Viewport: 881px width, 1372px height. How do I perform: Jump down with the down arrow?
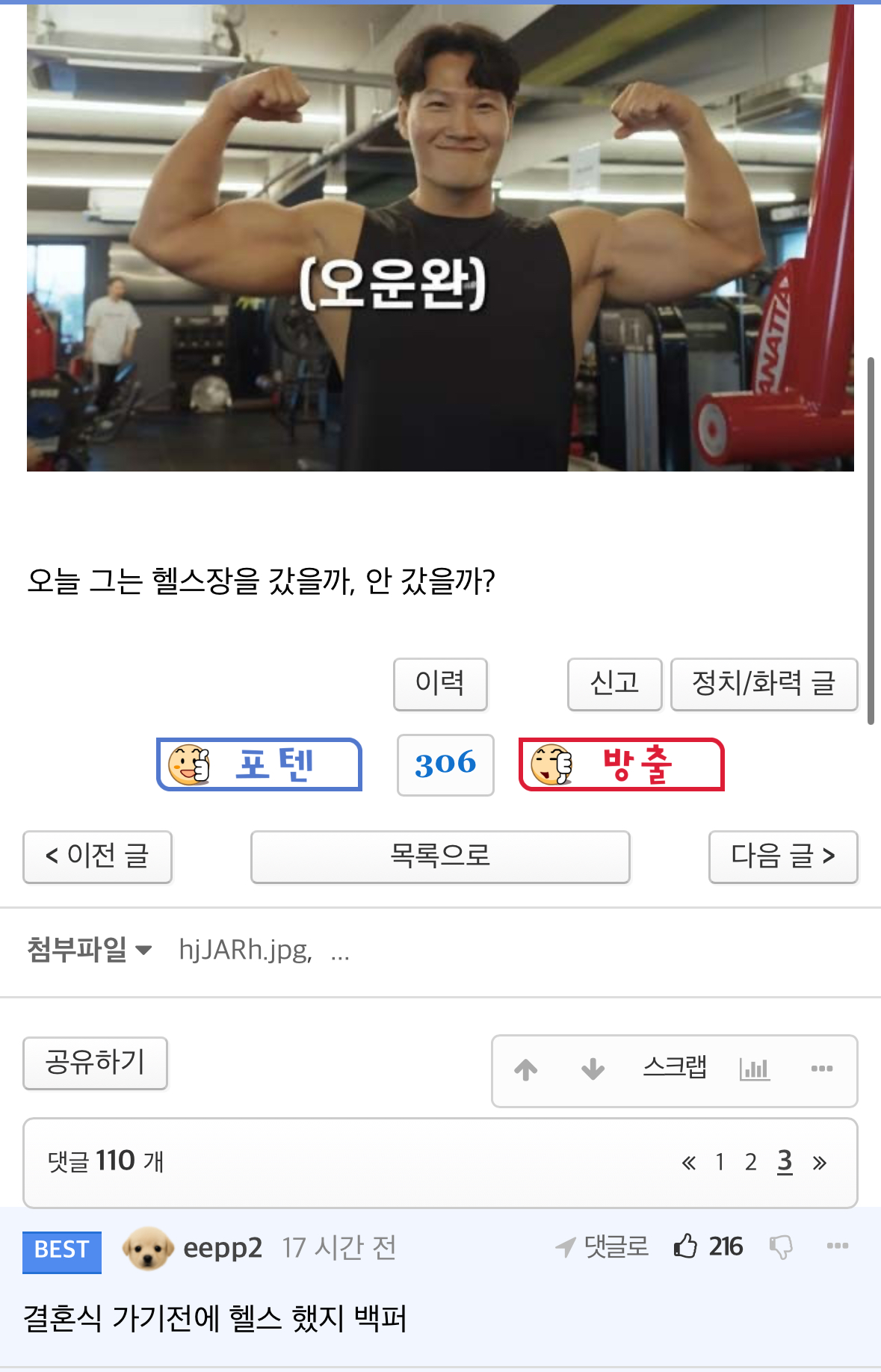[x=593, y=1069]
